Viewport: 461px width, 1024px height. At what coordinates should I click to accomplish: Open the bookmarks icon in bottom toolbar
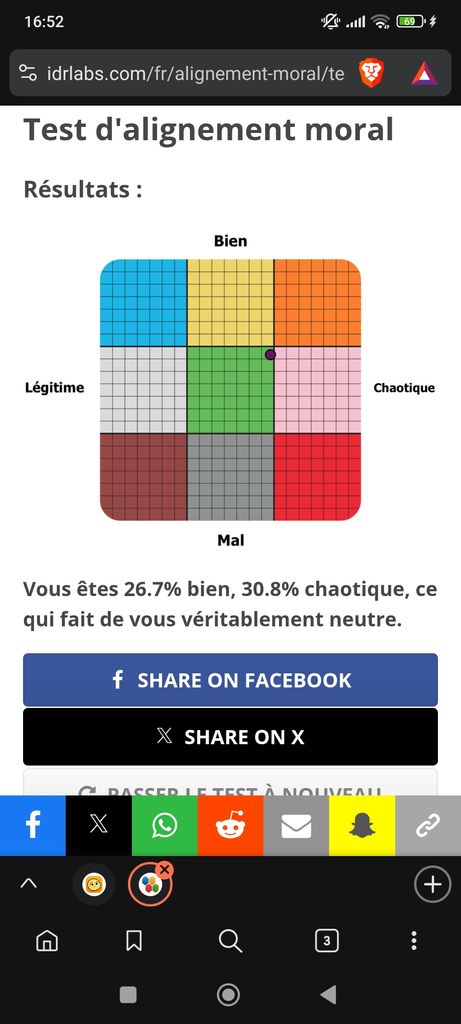pyautogui.click(x=134, y=940)
